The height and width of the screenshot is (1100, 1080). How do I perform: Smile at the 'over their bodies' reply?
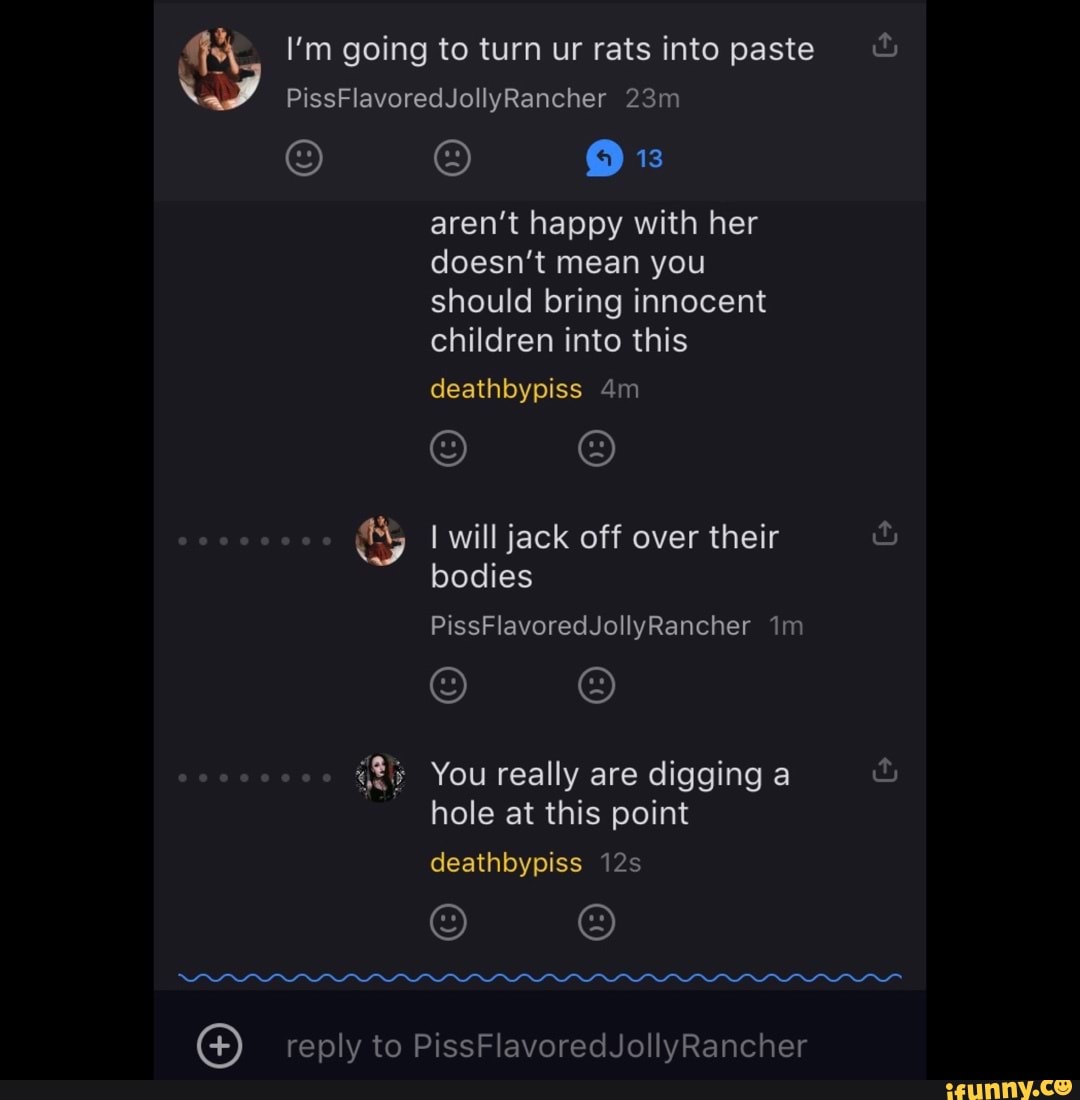[x=448, y=685]
